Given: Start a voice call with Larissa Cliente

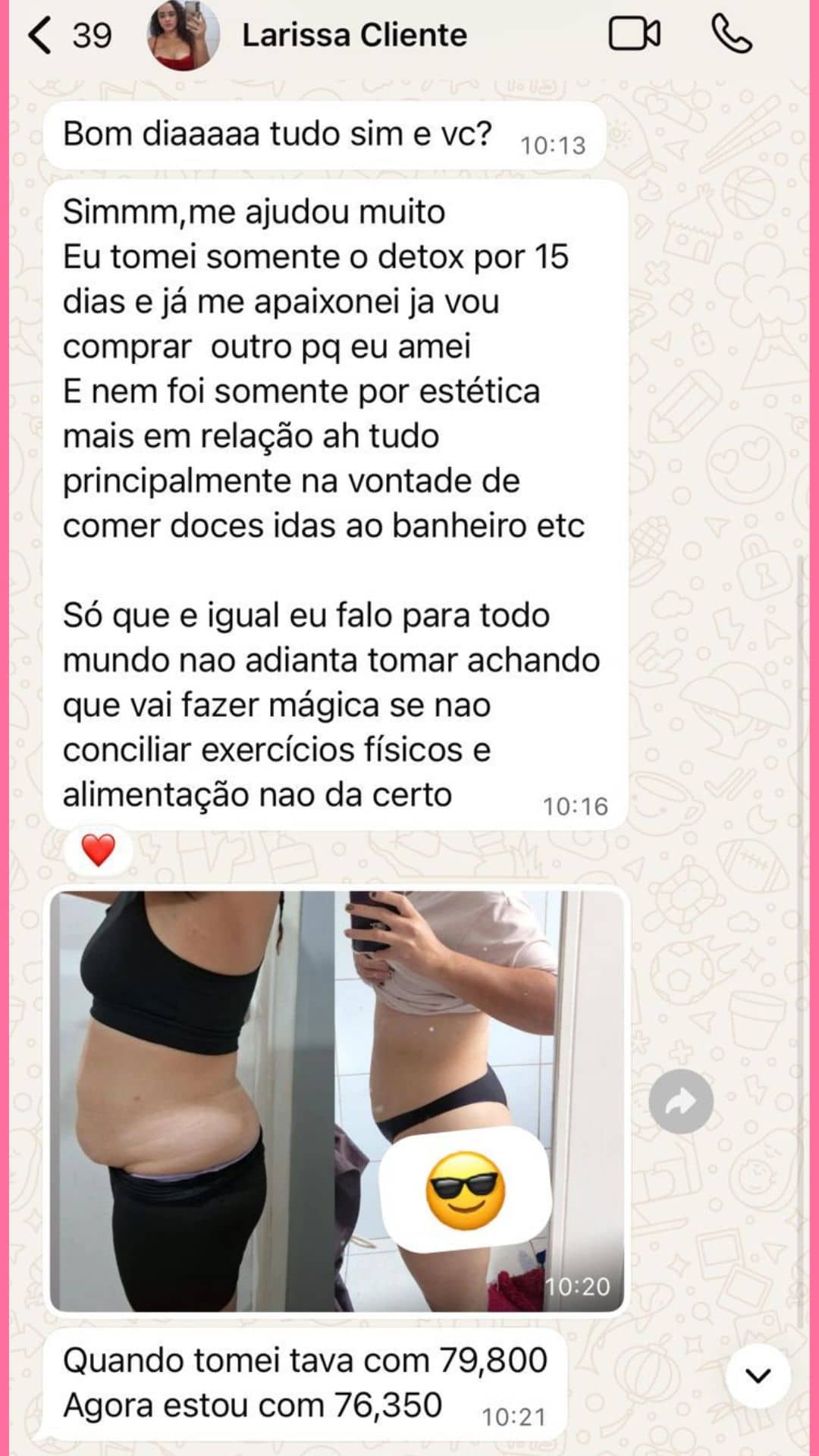Looking at the screenshot, I should coord(731,35).
